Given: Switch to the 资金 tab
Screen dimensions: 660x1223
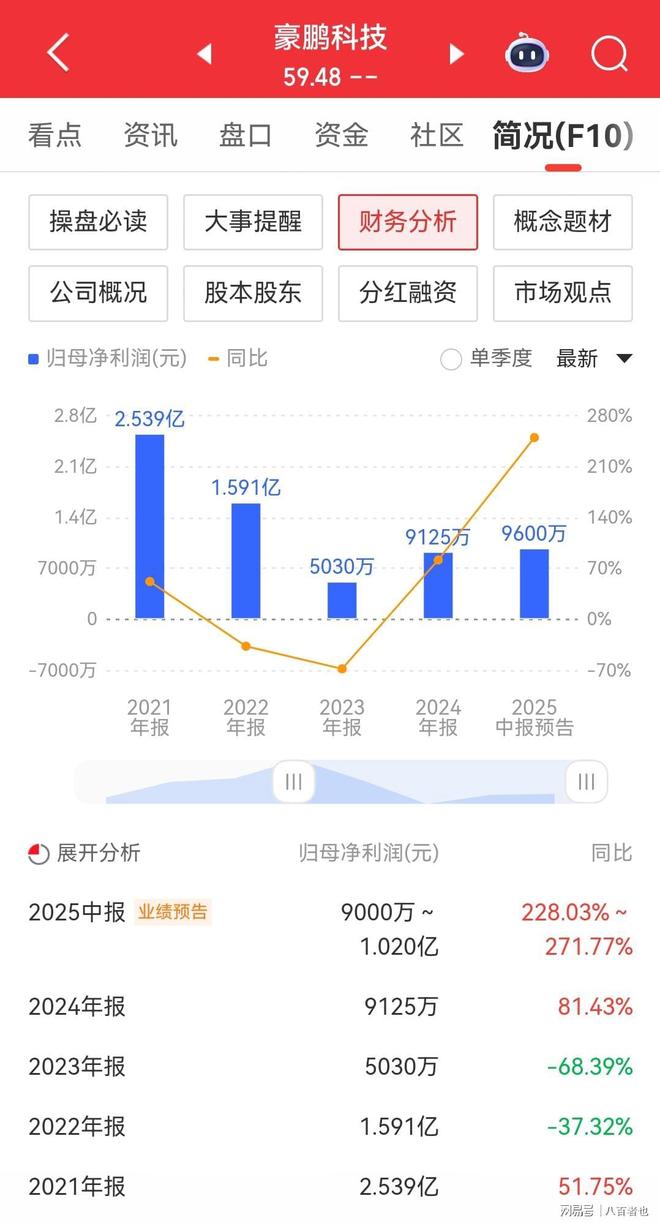Looking at the screenshot, I should point(341,135).
